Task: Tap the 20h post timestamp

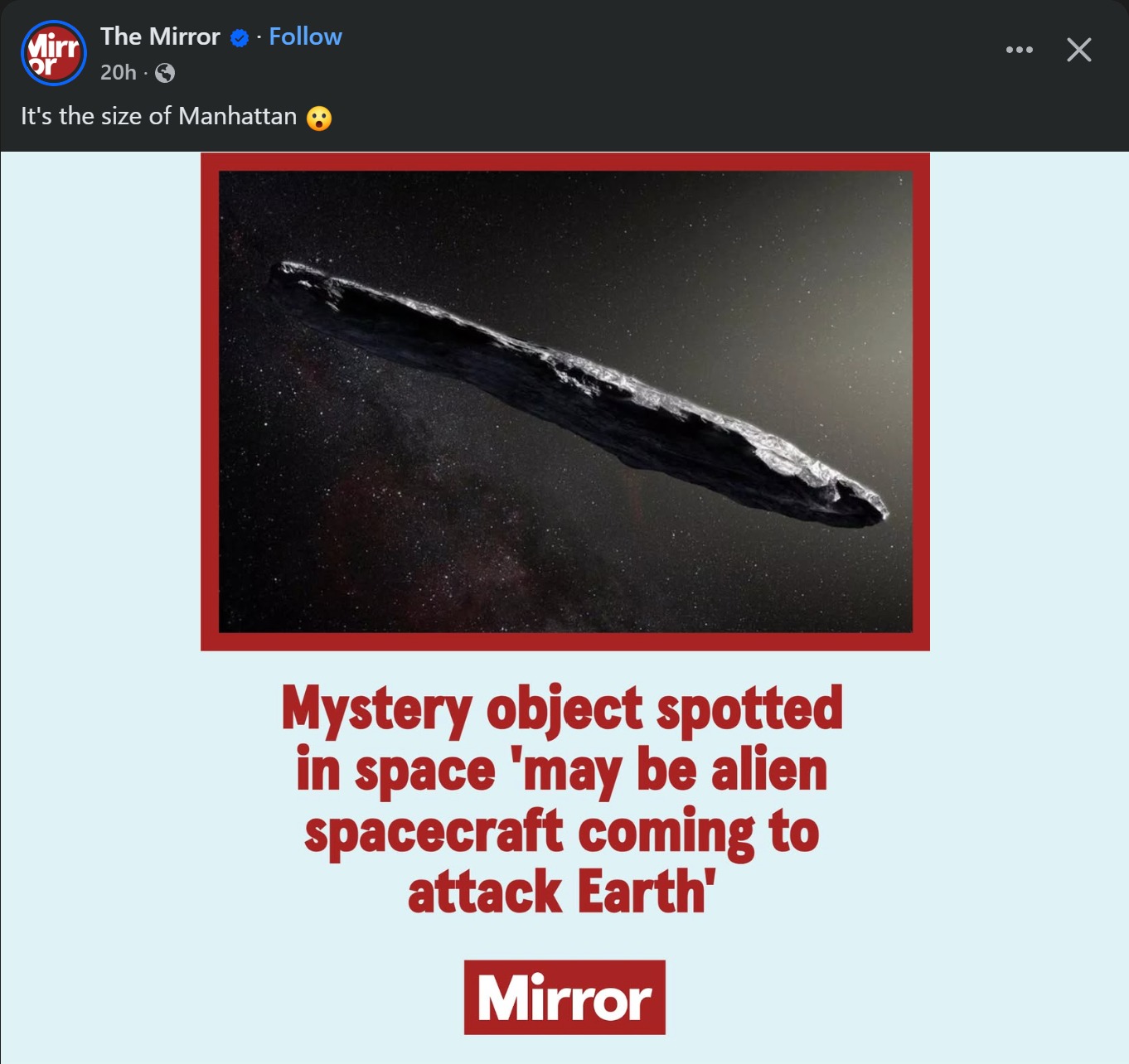Action: click(x=118, y=73)
